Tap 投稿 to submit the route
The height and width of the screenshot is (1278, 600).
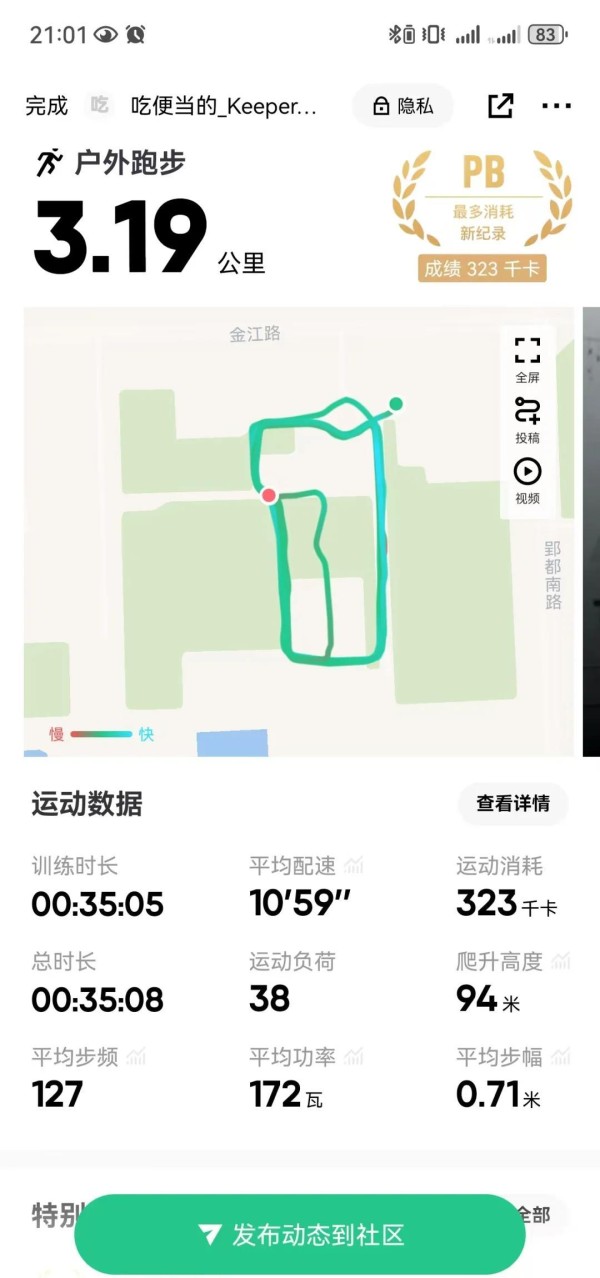coord(527,420)
